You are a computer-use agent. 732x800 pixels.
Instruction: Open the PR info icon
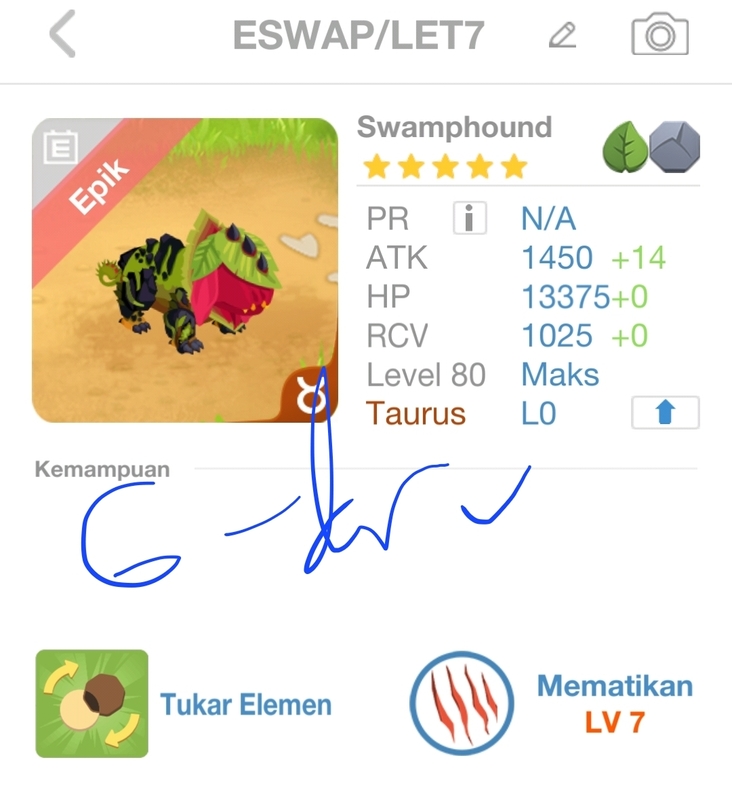pos(469,218)
